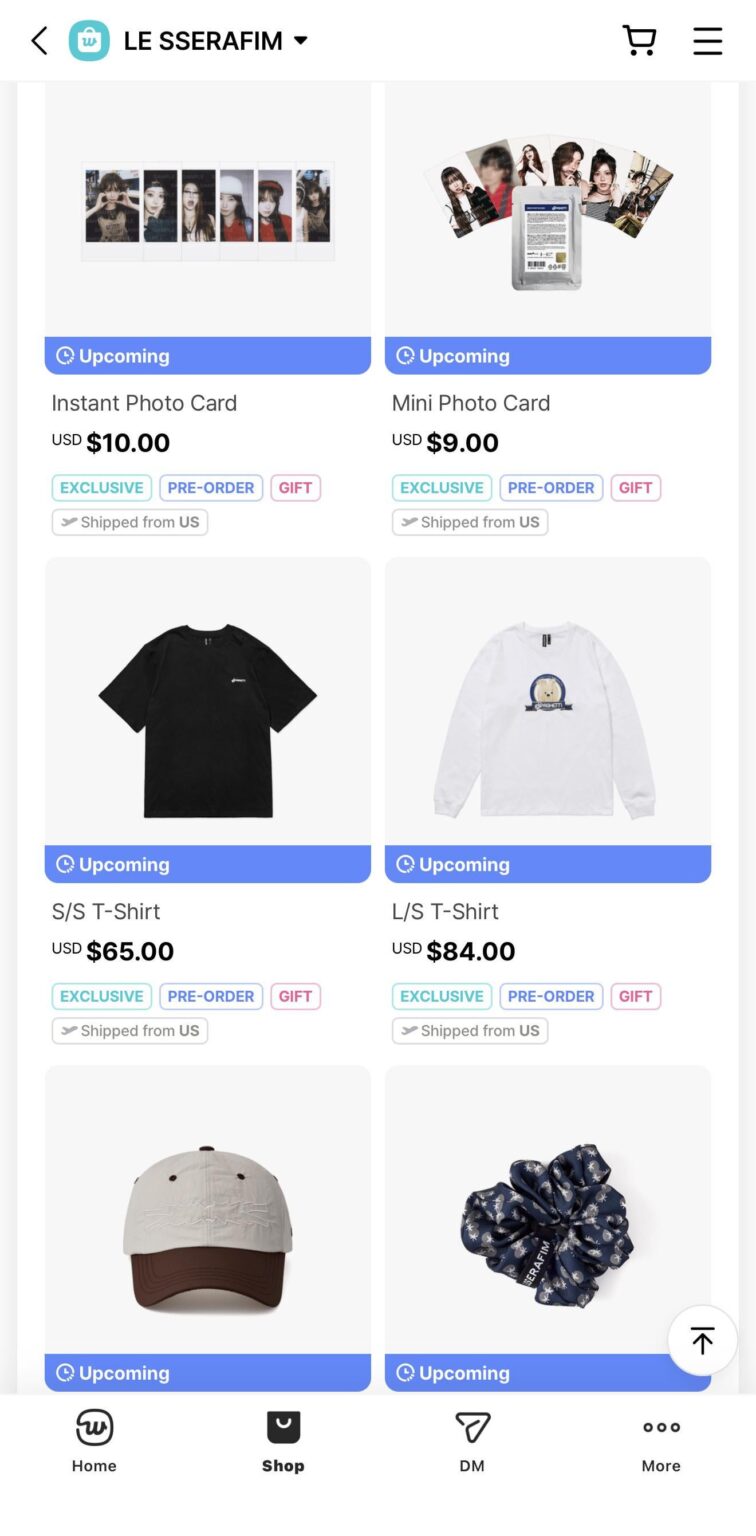This screenshot has height=1536, width=756.
Task: Open the hamburger menu
Action: (707, 41)
